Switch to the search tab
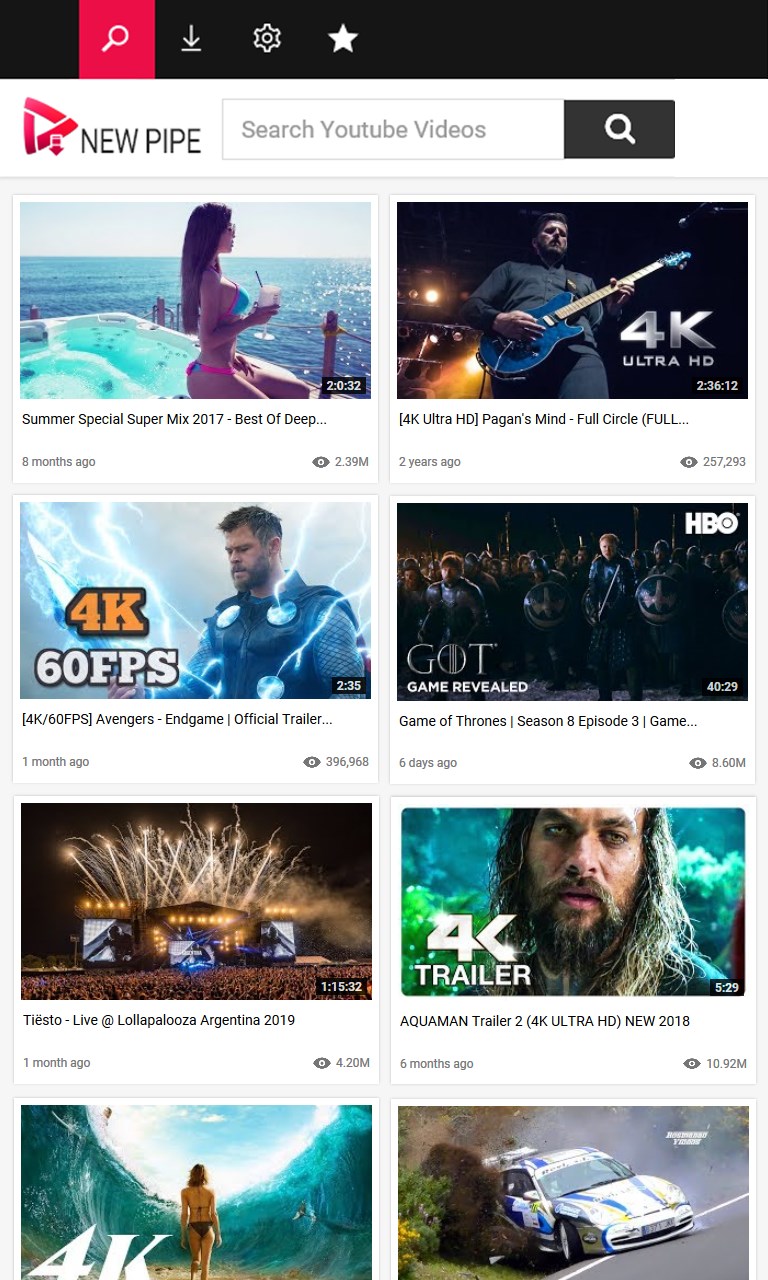 (117, 39)
